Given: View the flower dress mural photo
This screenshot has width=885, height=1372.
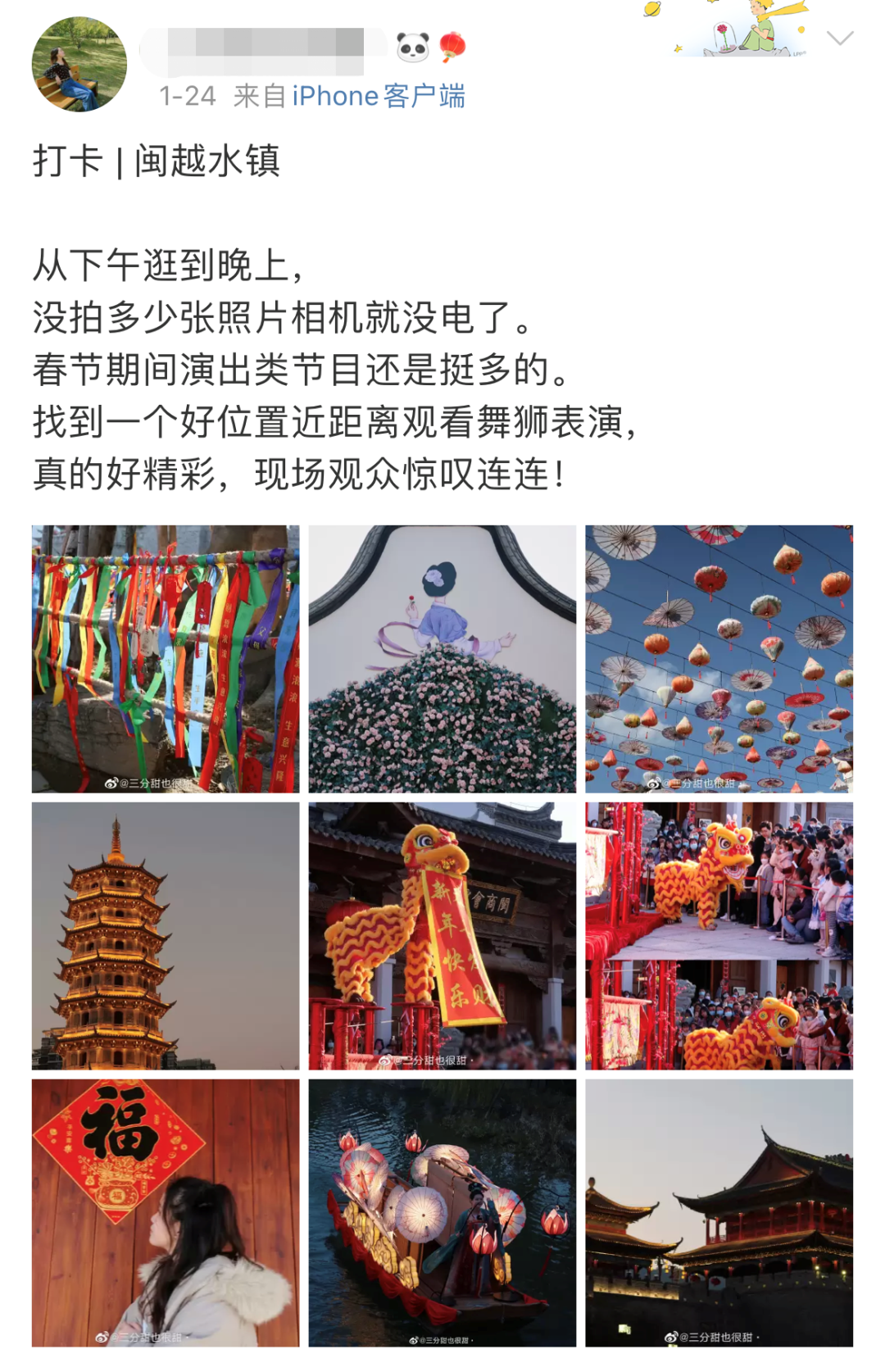Looking at the screenshot, I should (x=442, y=659).
